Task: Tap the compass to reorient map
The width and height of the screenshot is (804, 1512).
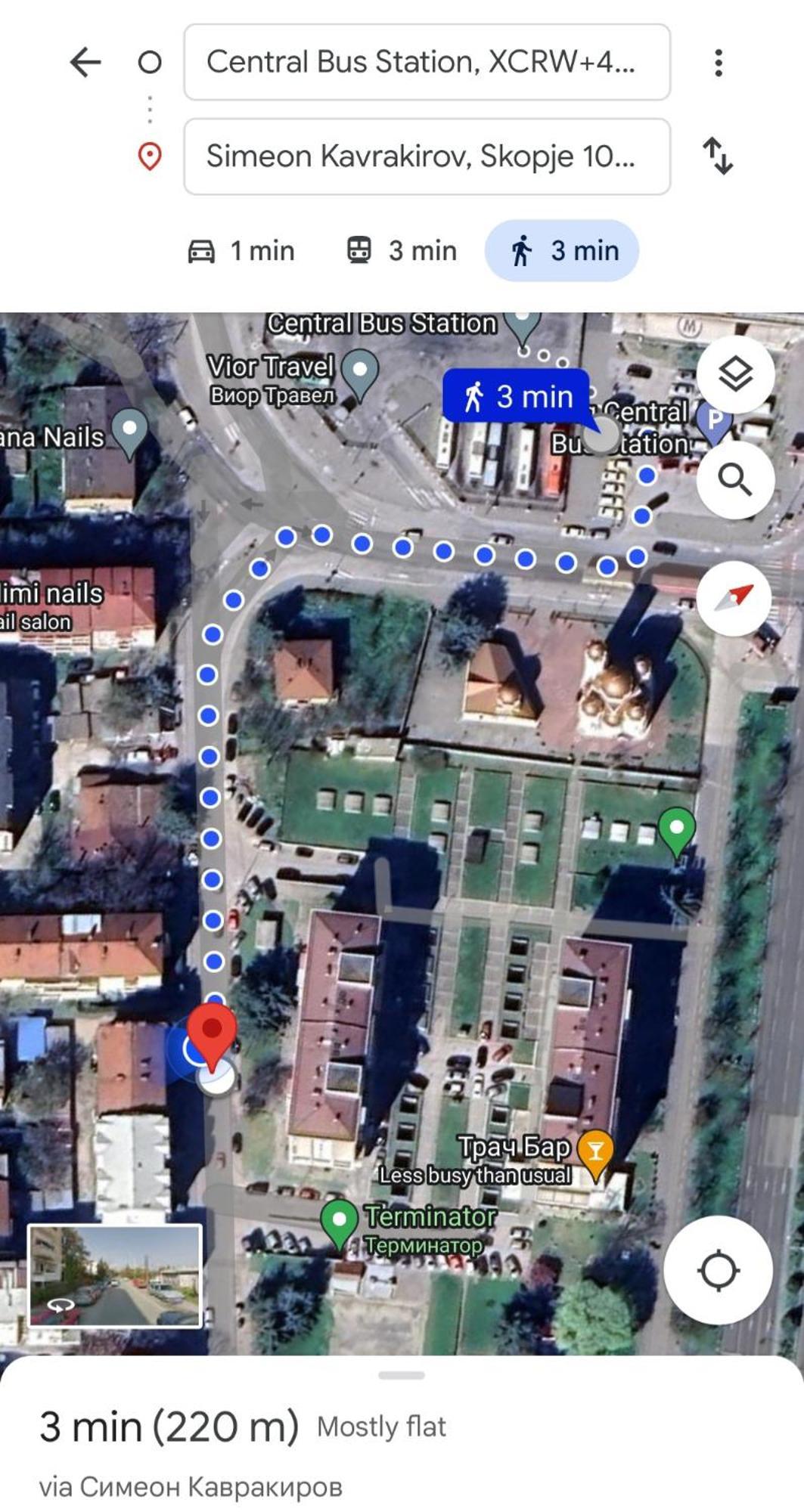Action: pyautogui.click(x=734, y=598)
